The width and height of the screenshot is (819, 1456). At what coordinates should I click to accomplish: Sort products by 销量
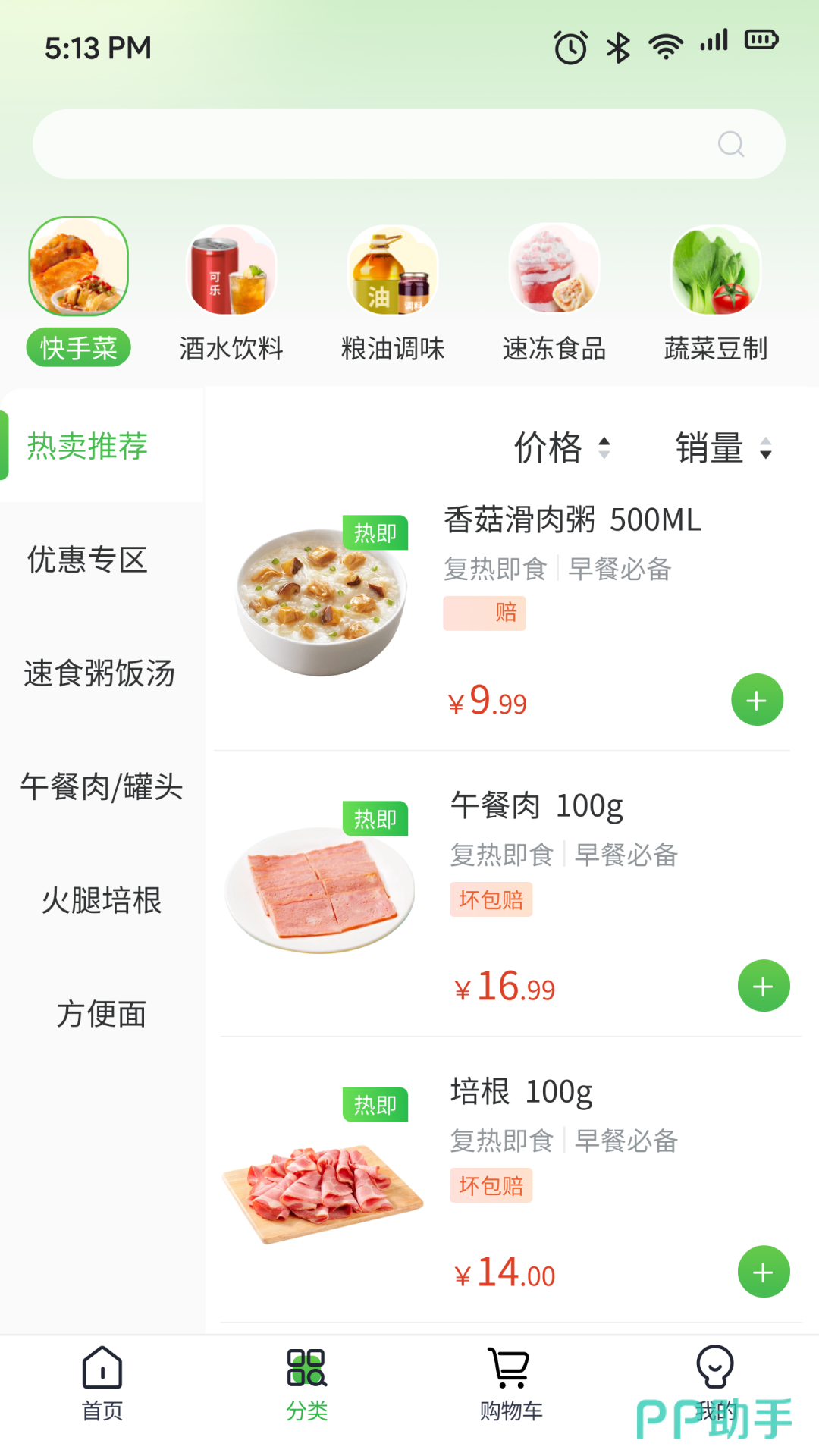(x=723, y=447)
